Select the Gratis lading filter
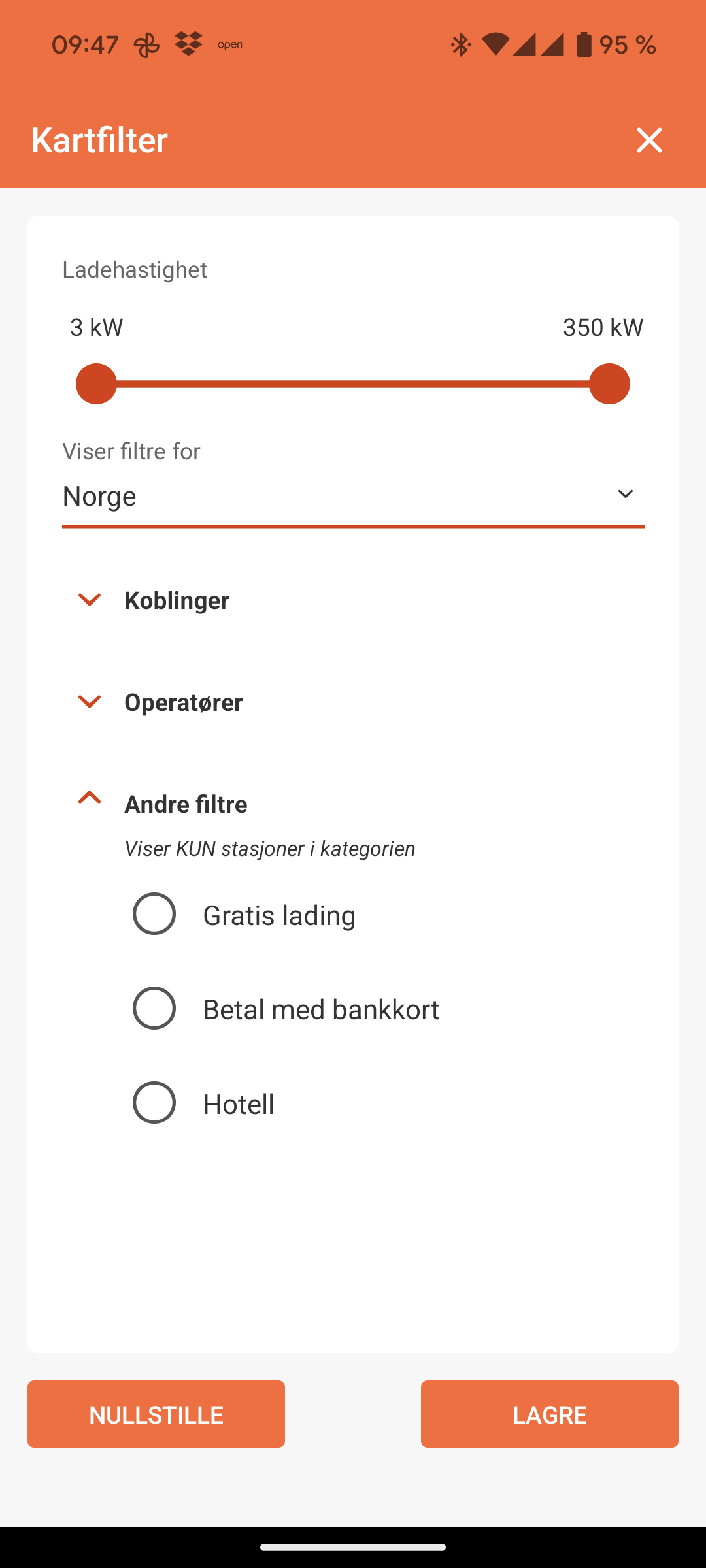Viewport: 706px width, 1568px height. [x=154, y=914]
